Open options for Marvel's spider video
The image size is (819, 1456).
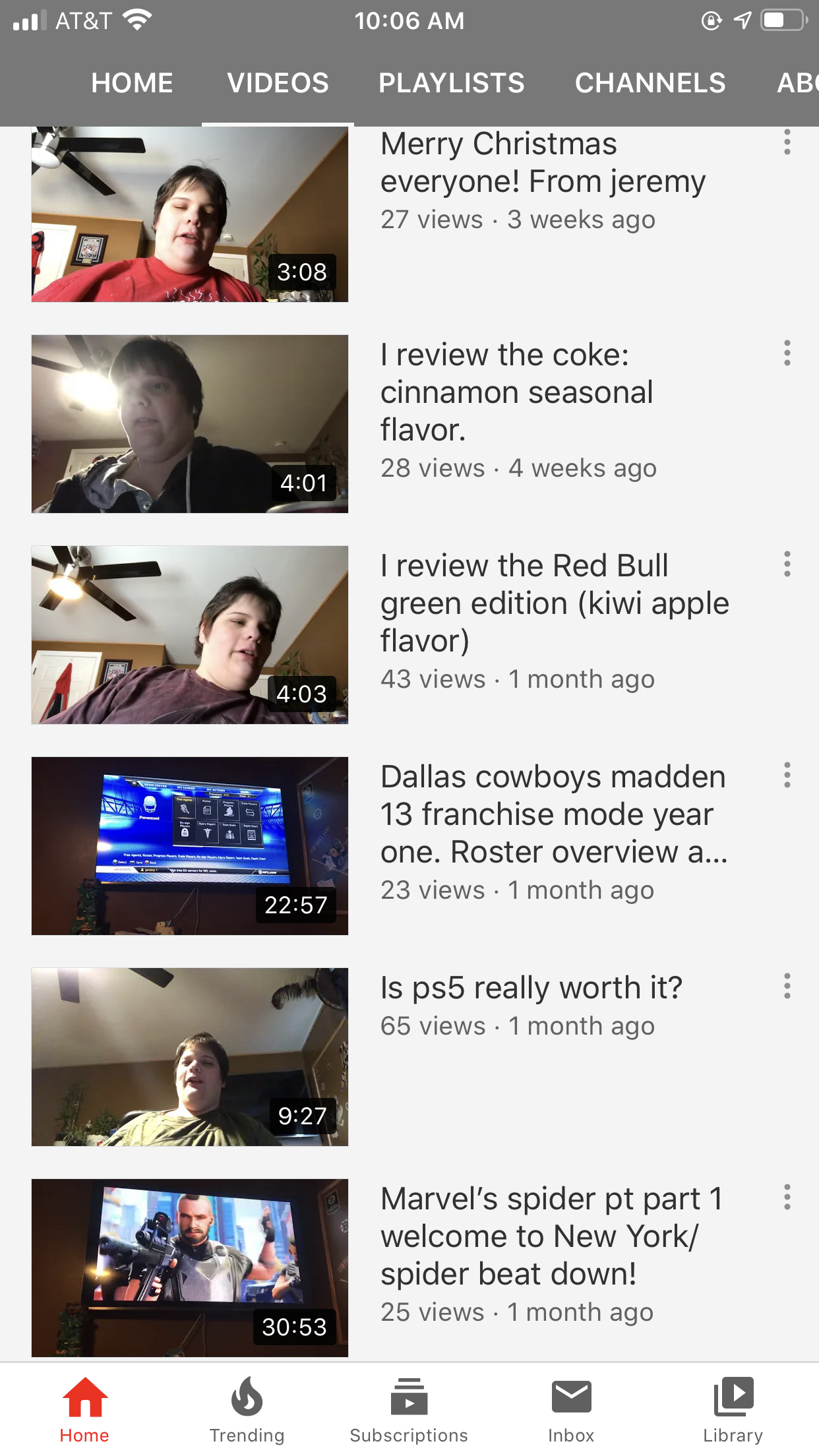(x=787, y=1197)
